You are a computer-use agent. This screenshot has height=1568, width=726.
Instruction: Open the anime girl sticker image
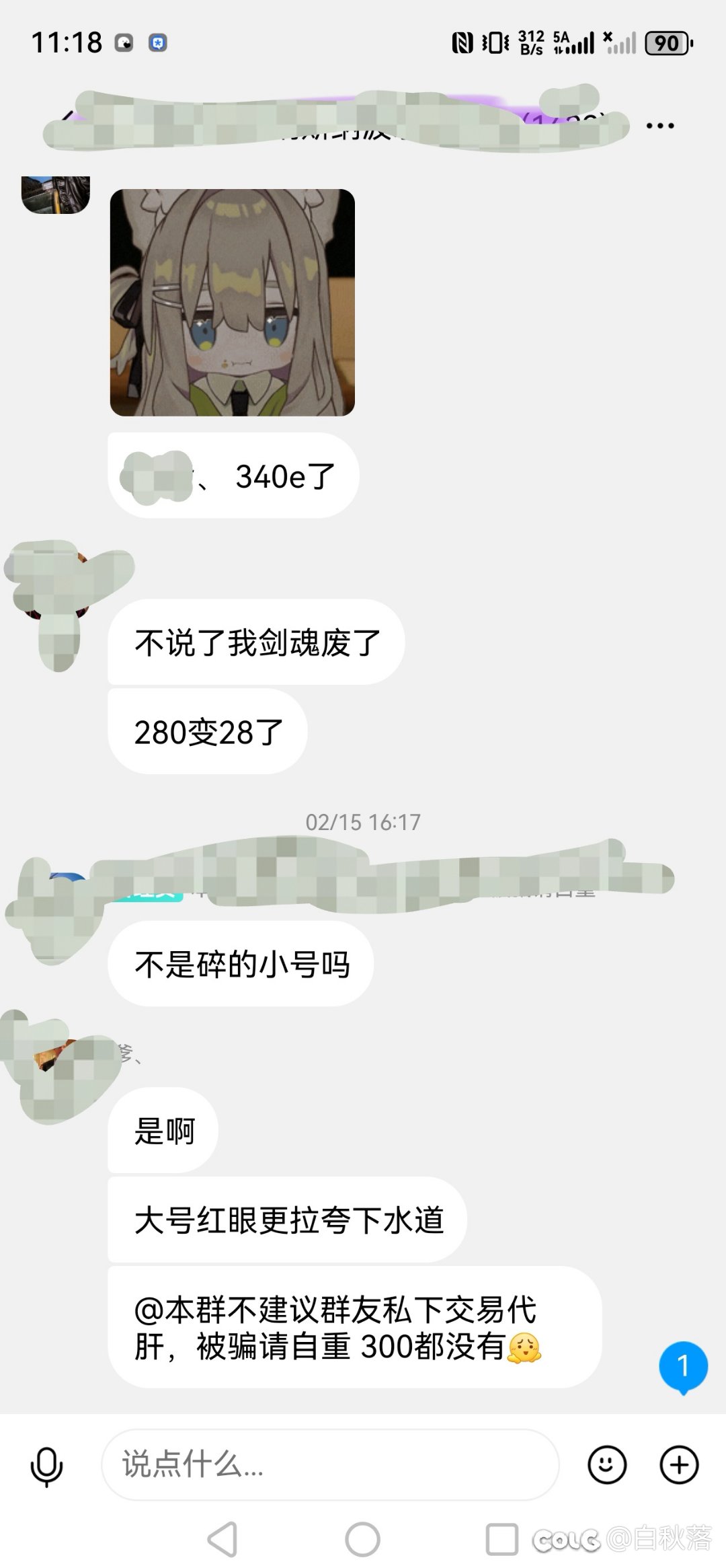pyautogui.click(x=233, y=303)
